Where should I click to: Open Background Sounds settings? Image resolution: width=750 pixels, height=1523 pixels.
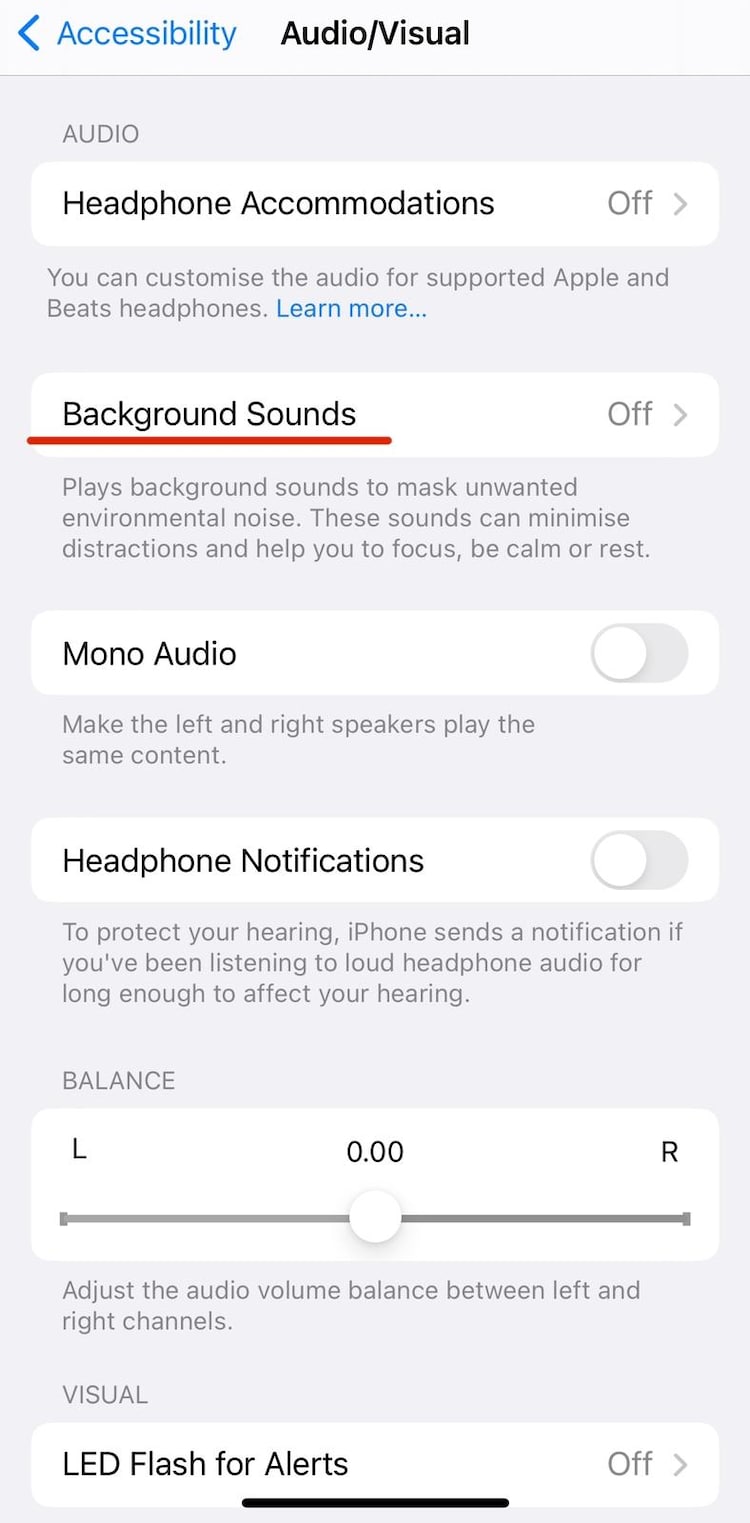click(x=375, y=415)
